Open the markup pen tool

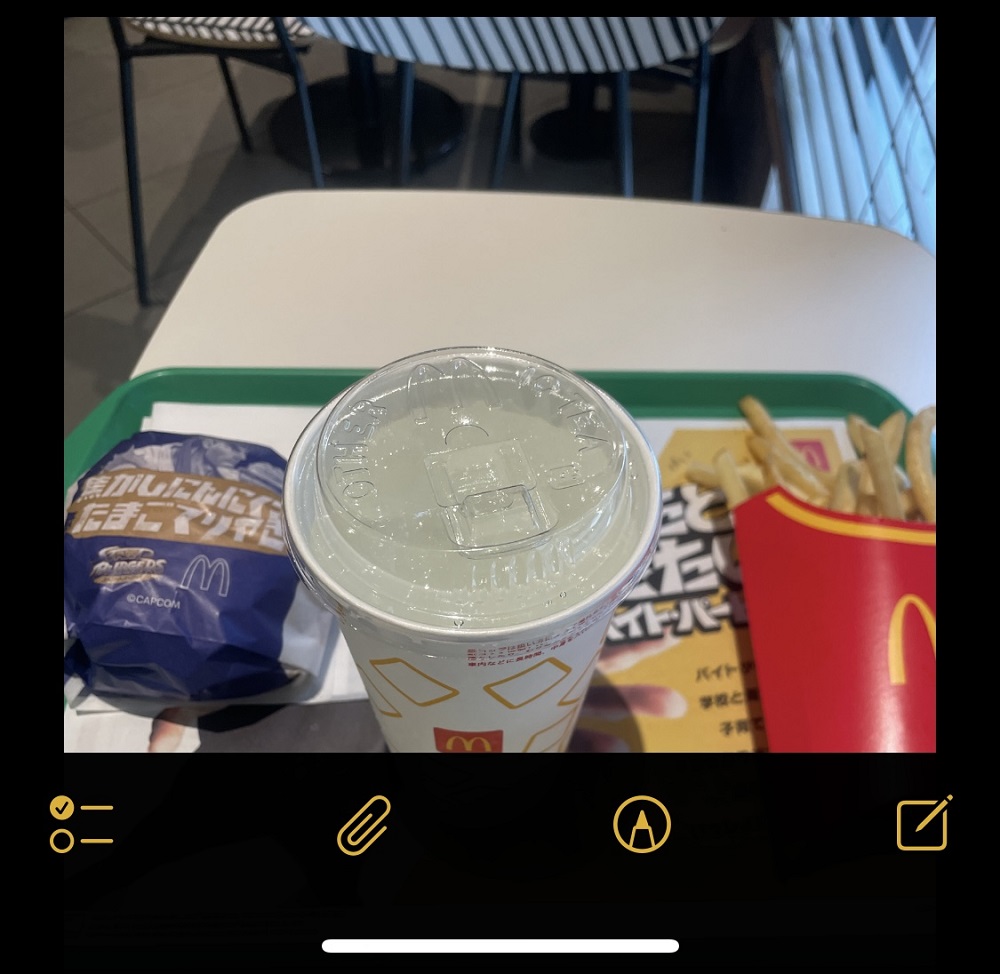tap(641, 825)
